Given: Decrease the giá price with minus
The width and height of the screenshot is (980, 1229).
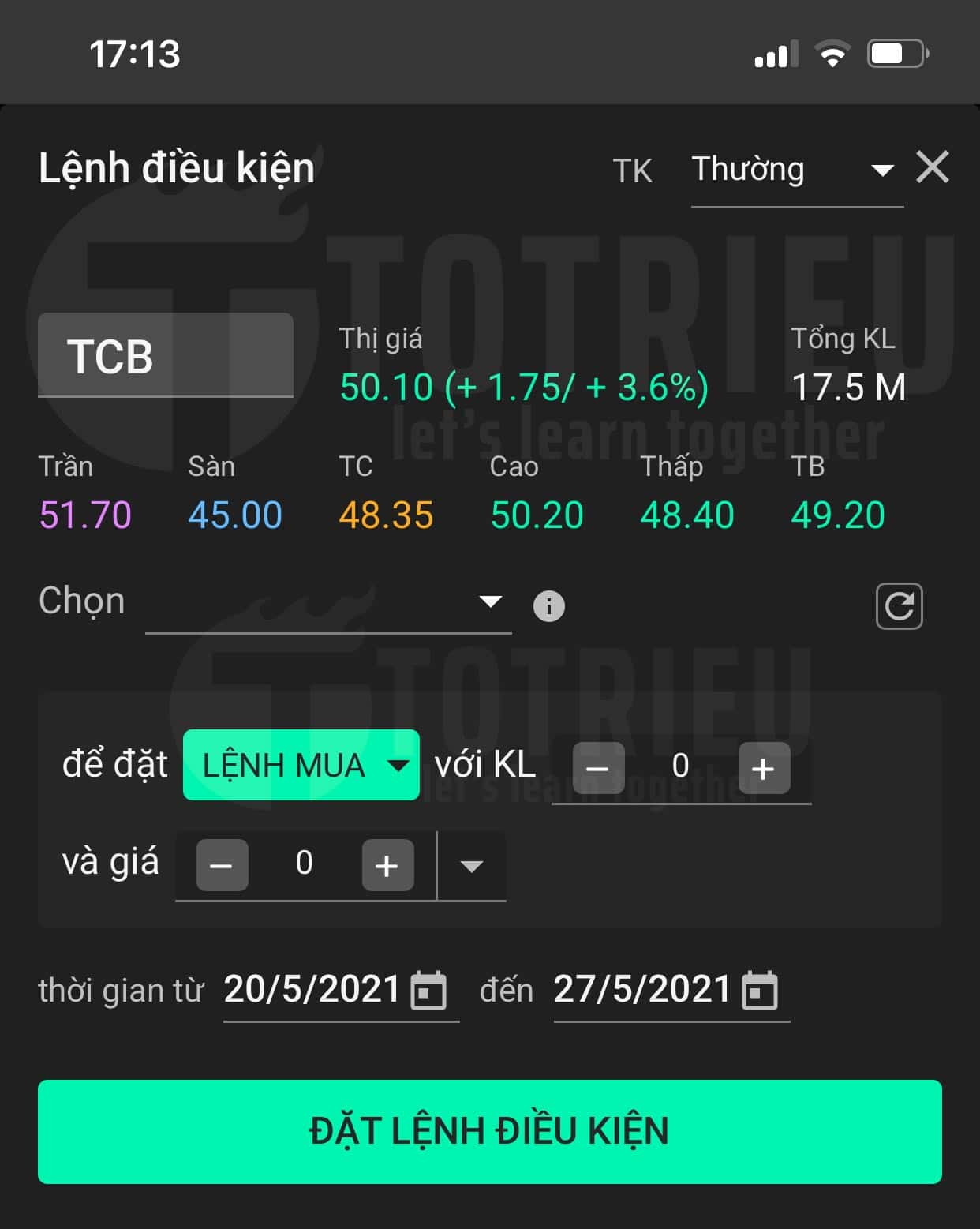Looking at the screenshot, I should (222, 865).
